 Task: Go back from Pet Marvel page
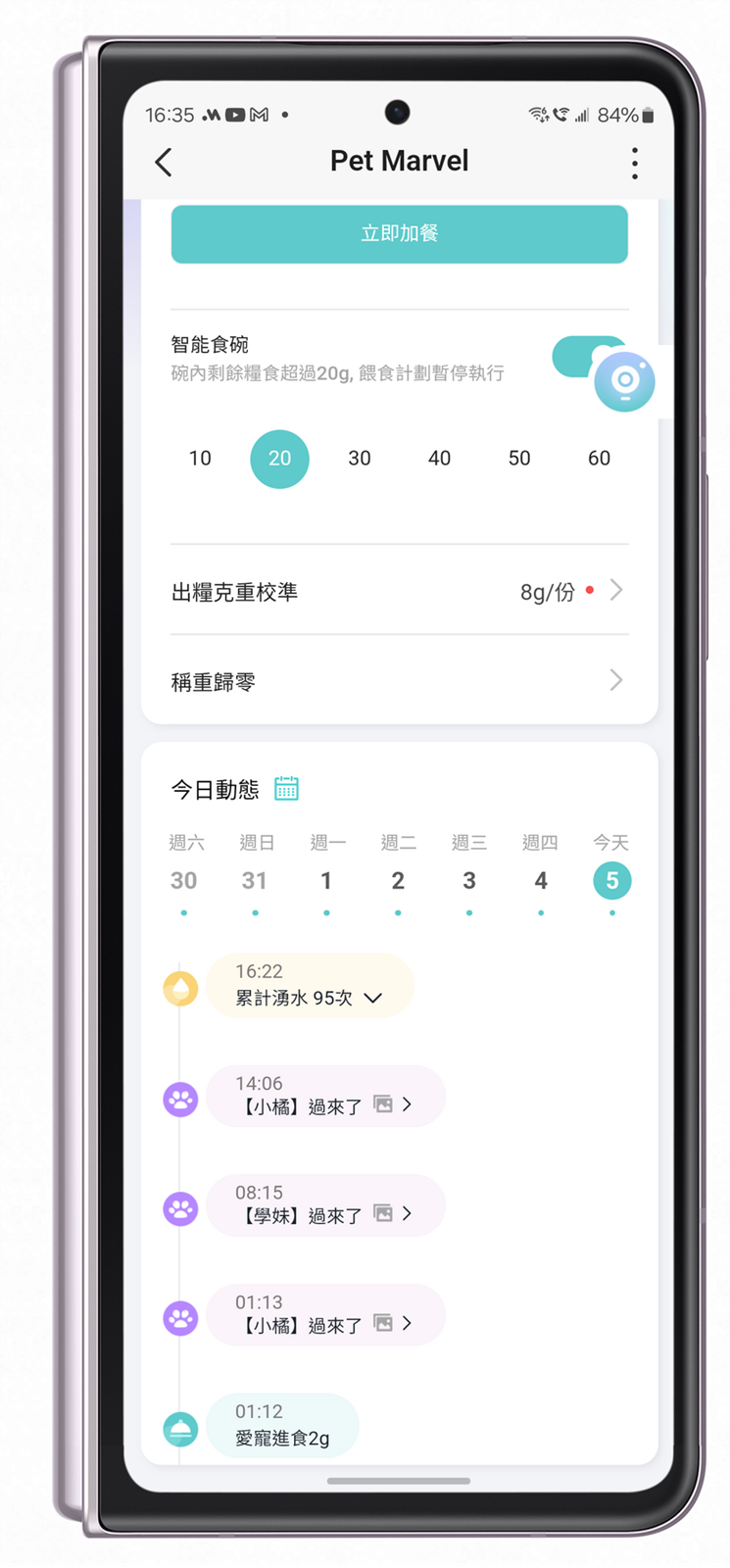tap(164, 162)
